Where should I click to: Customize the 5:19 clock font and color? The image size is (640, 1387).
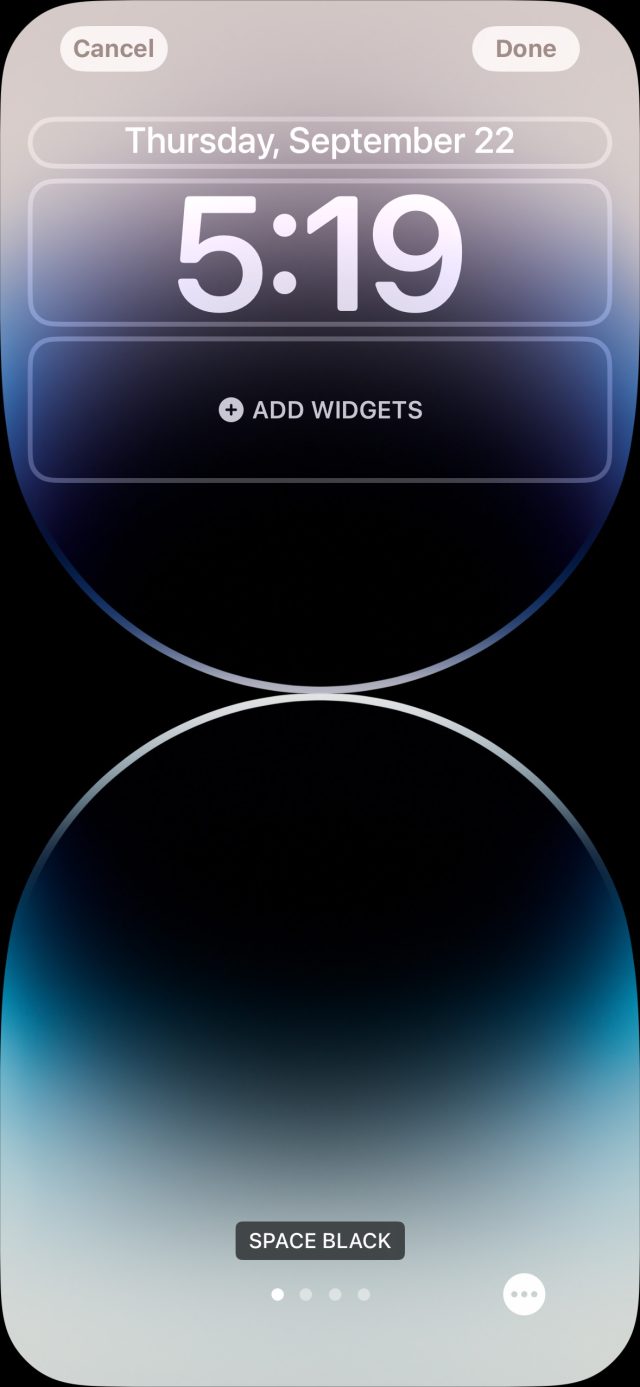click(x=319, y=252)
